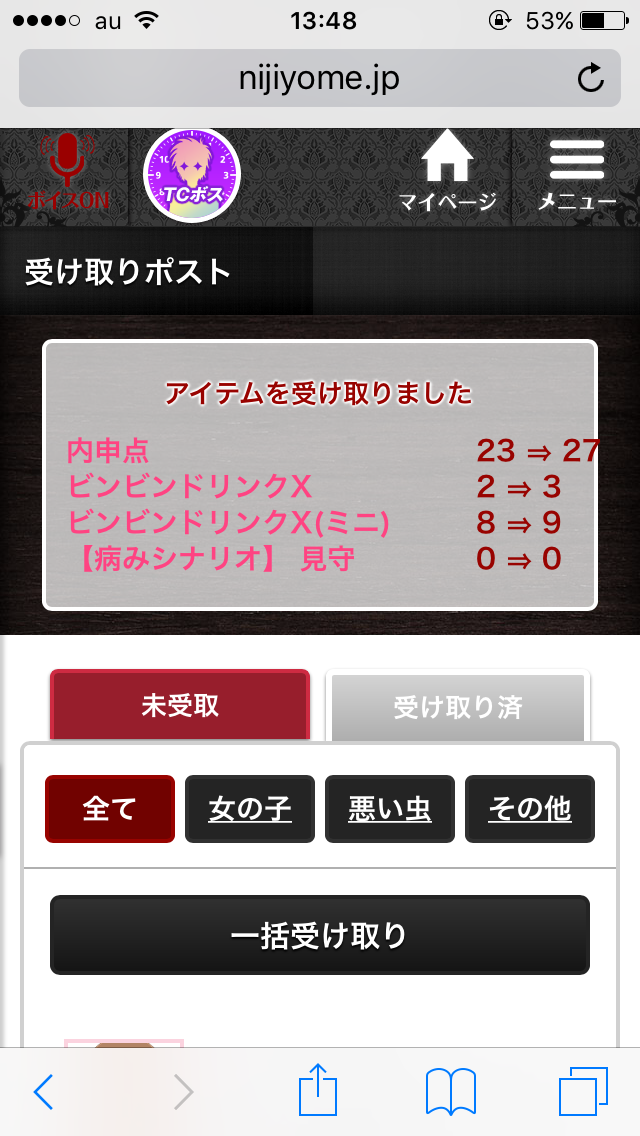Screen dimensions: 640x1136
Task: Go back in Safari
Action: [44, 1092]
